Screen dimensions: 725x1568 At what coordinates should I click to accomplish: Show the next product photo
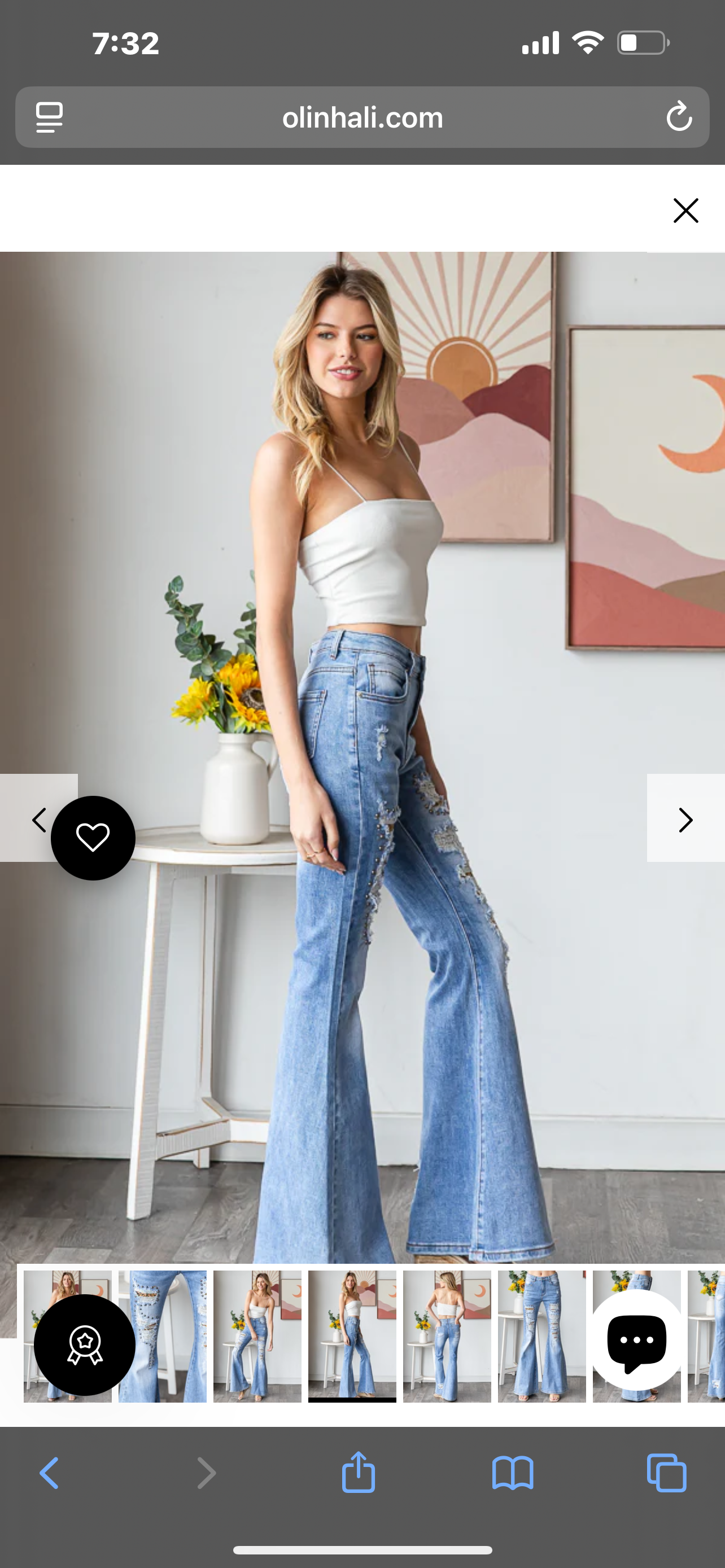685,820
